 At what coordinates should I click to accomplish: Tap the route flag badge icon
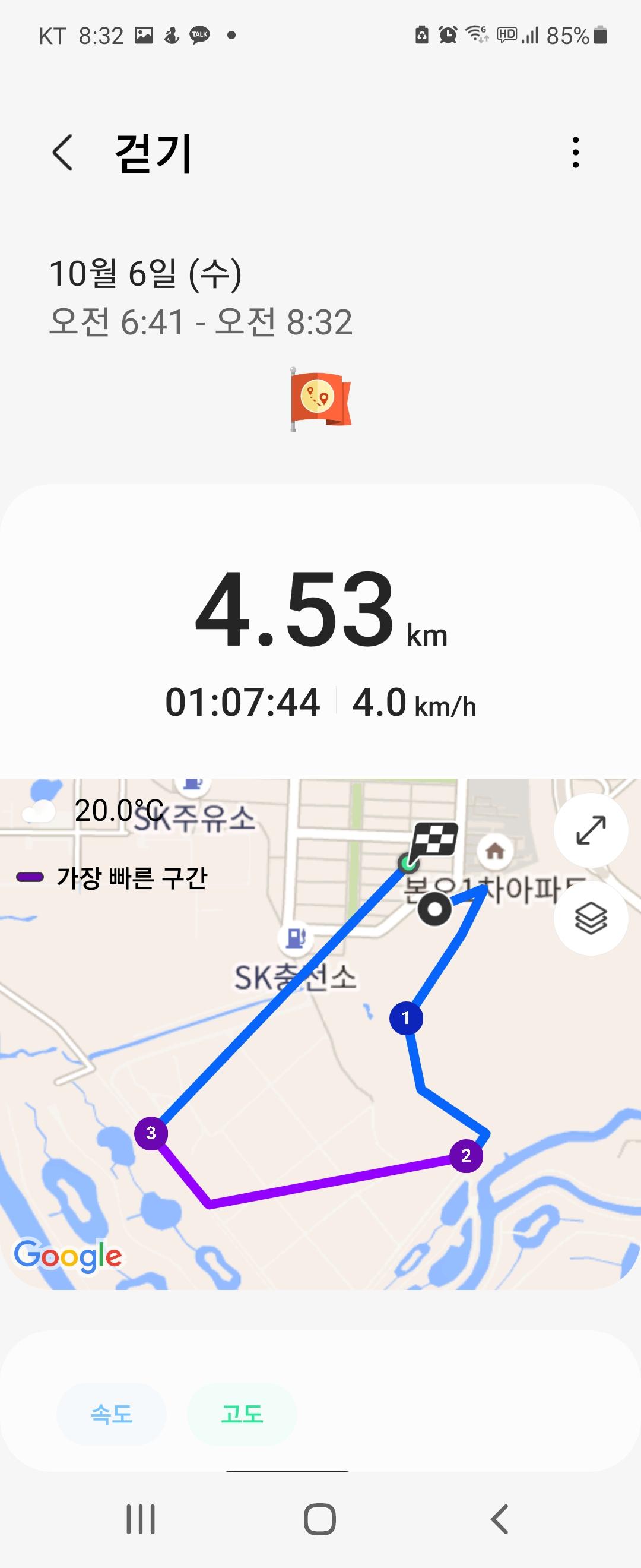[320, 399]
